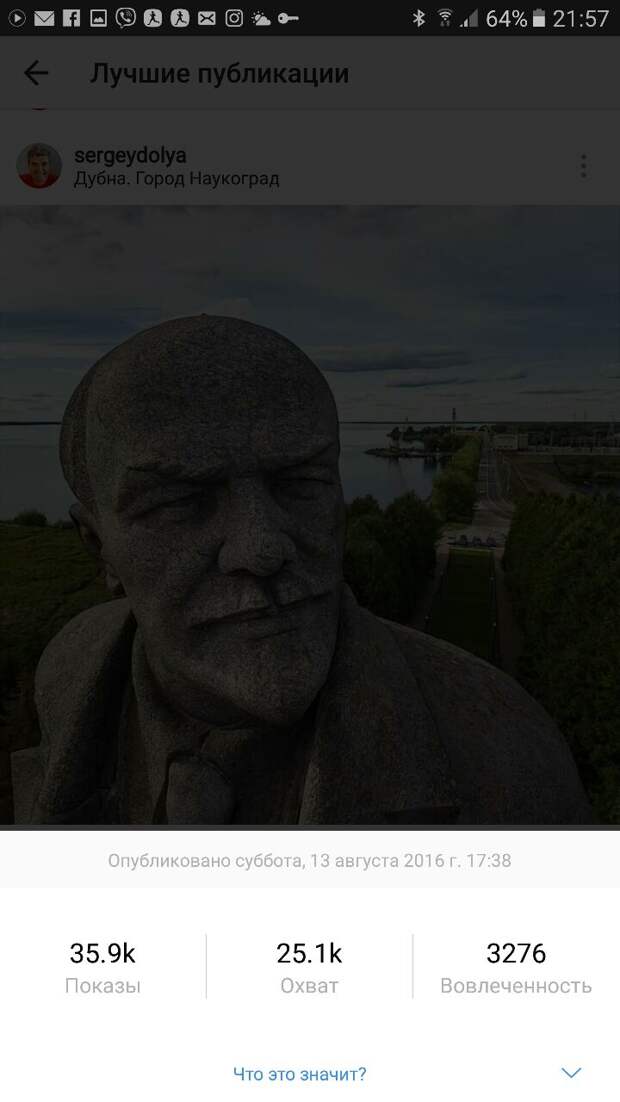Collapse the insights panel with chevron
Viewport: 620px width, 1102px height.
[x=571, y=1073]
